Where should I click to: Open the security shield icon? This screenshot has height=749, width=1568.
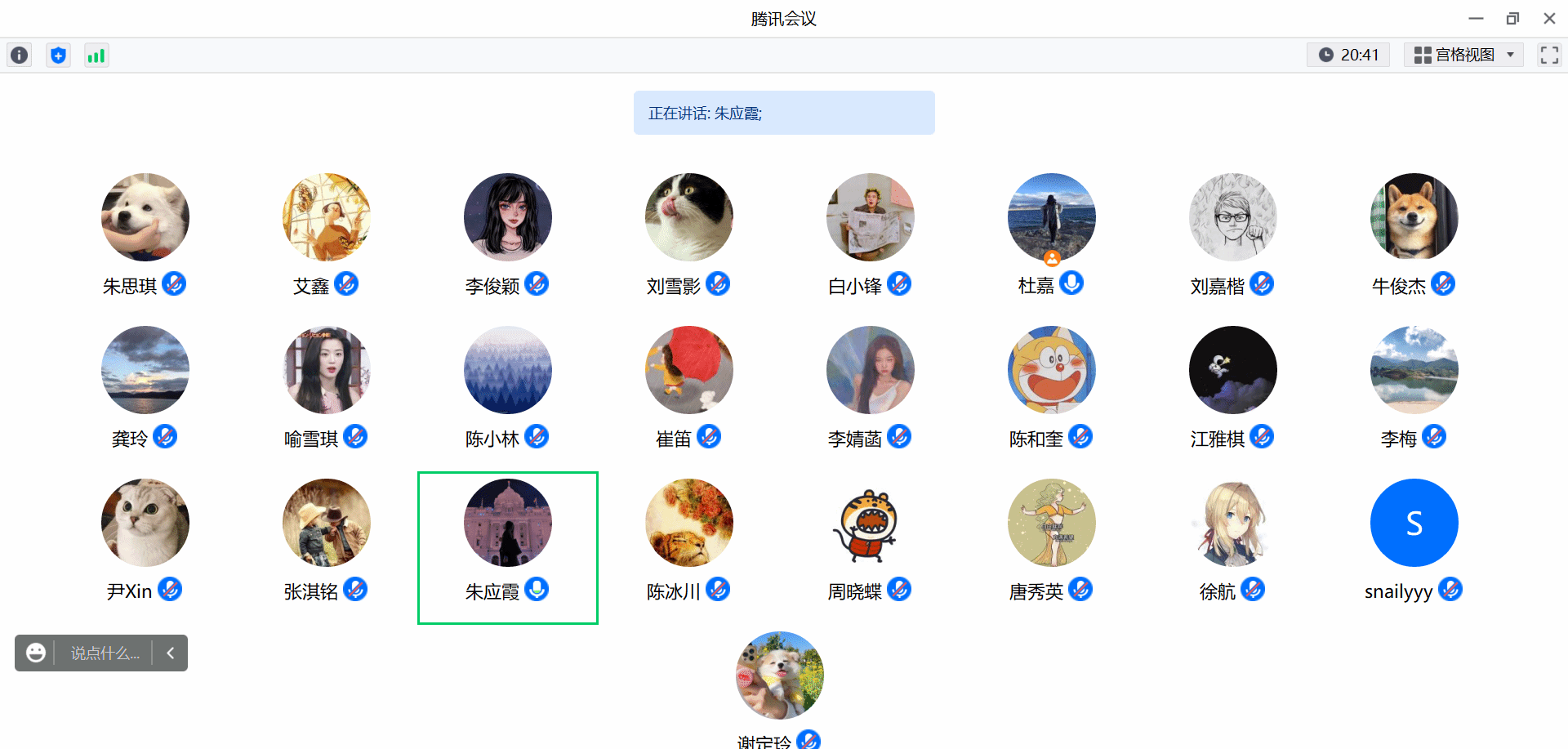[58, 56]
